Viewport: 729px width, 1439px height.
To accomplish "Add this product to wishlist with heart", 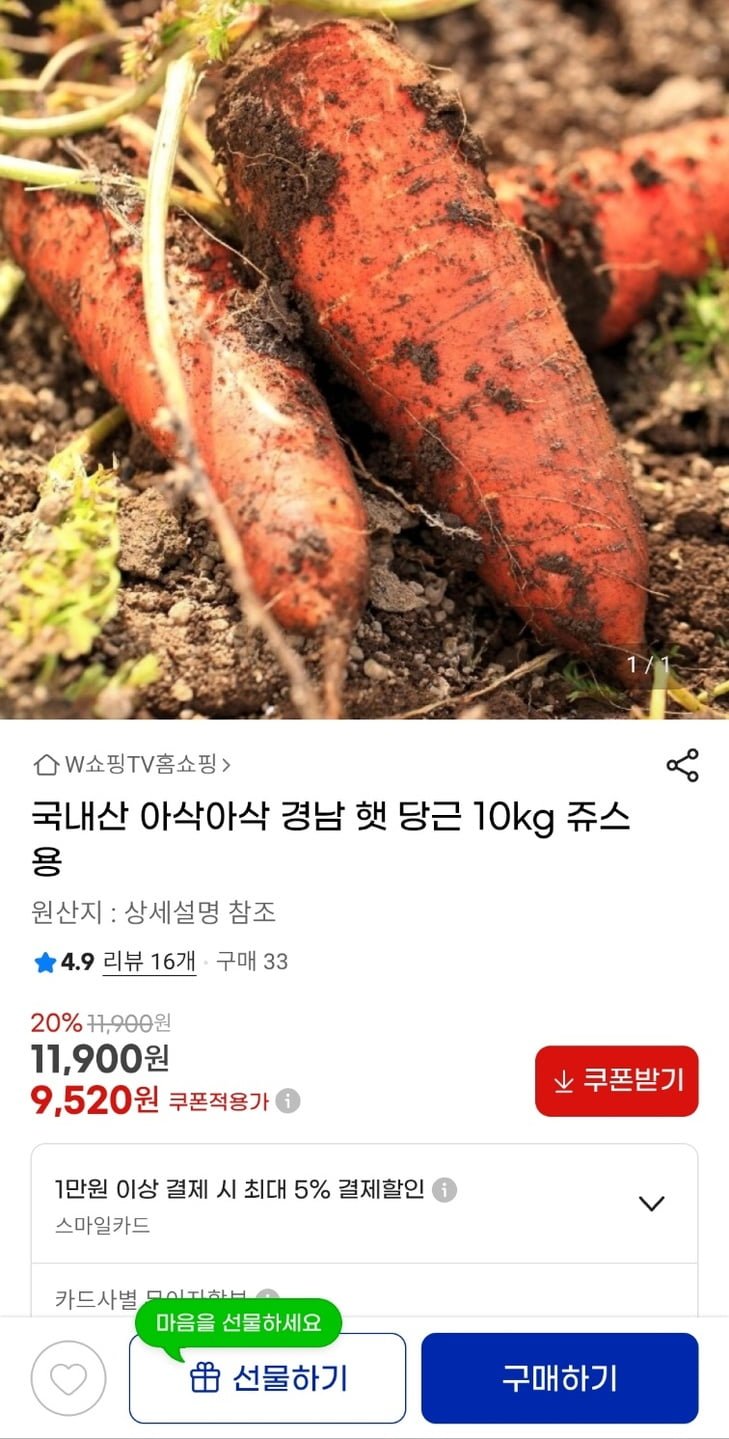I will [x=68, y=1378].
